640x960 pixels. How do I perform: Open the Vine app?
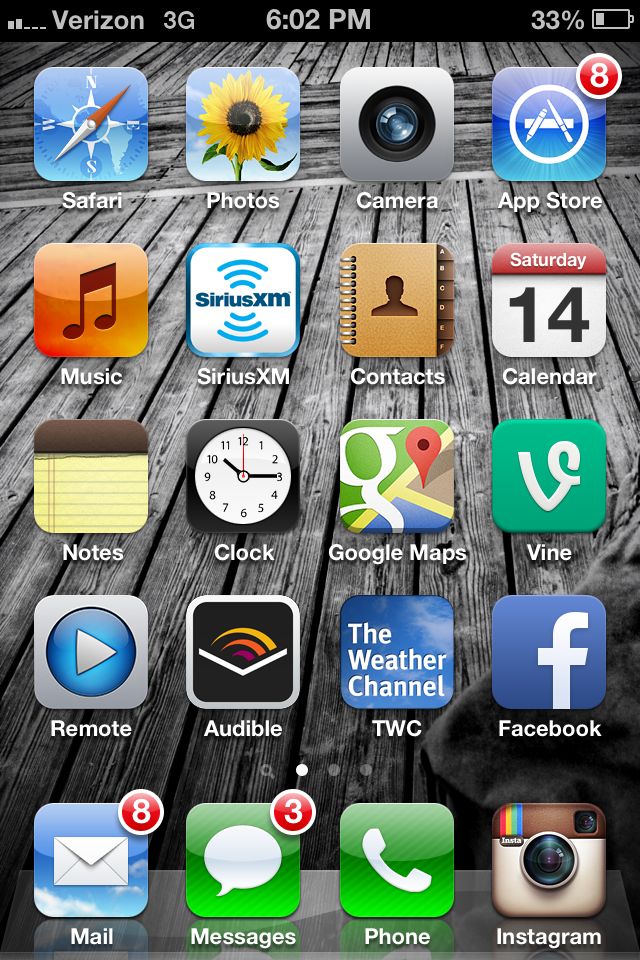[x=549, y=476]
